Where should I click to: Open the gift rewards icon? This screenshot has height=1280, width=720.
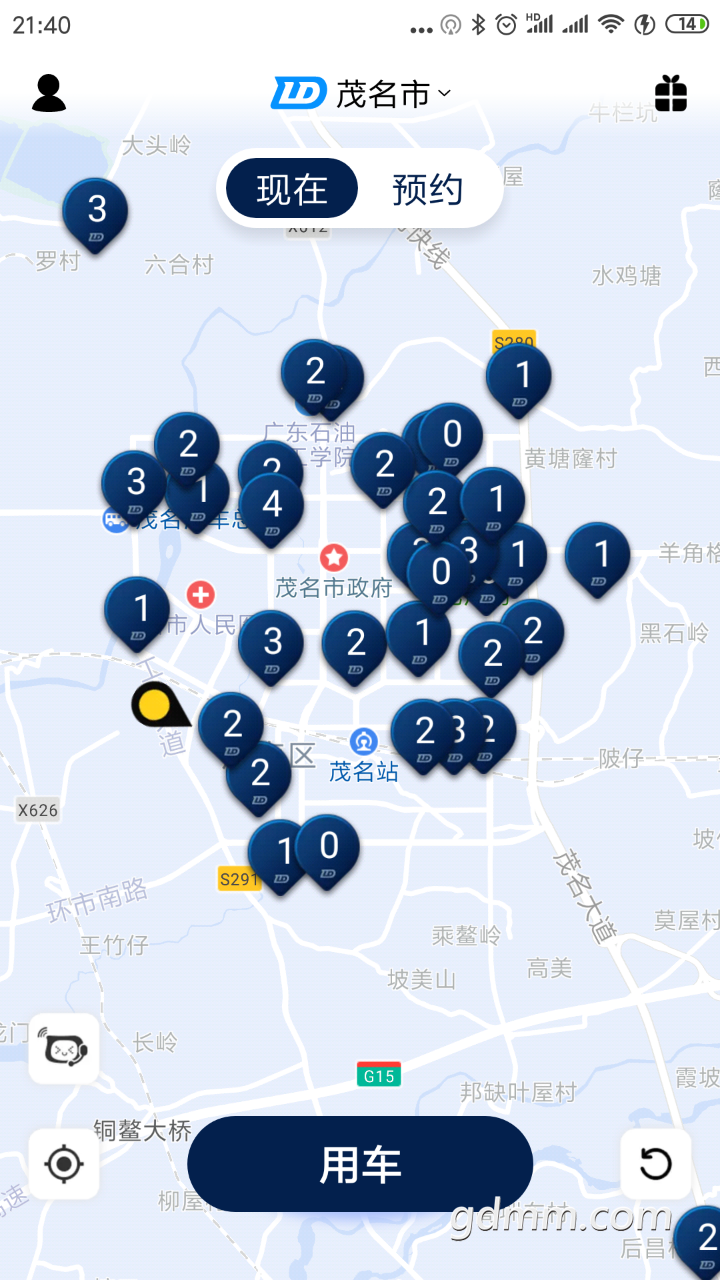point(671,94)
